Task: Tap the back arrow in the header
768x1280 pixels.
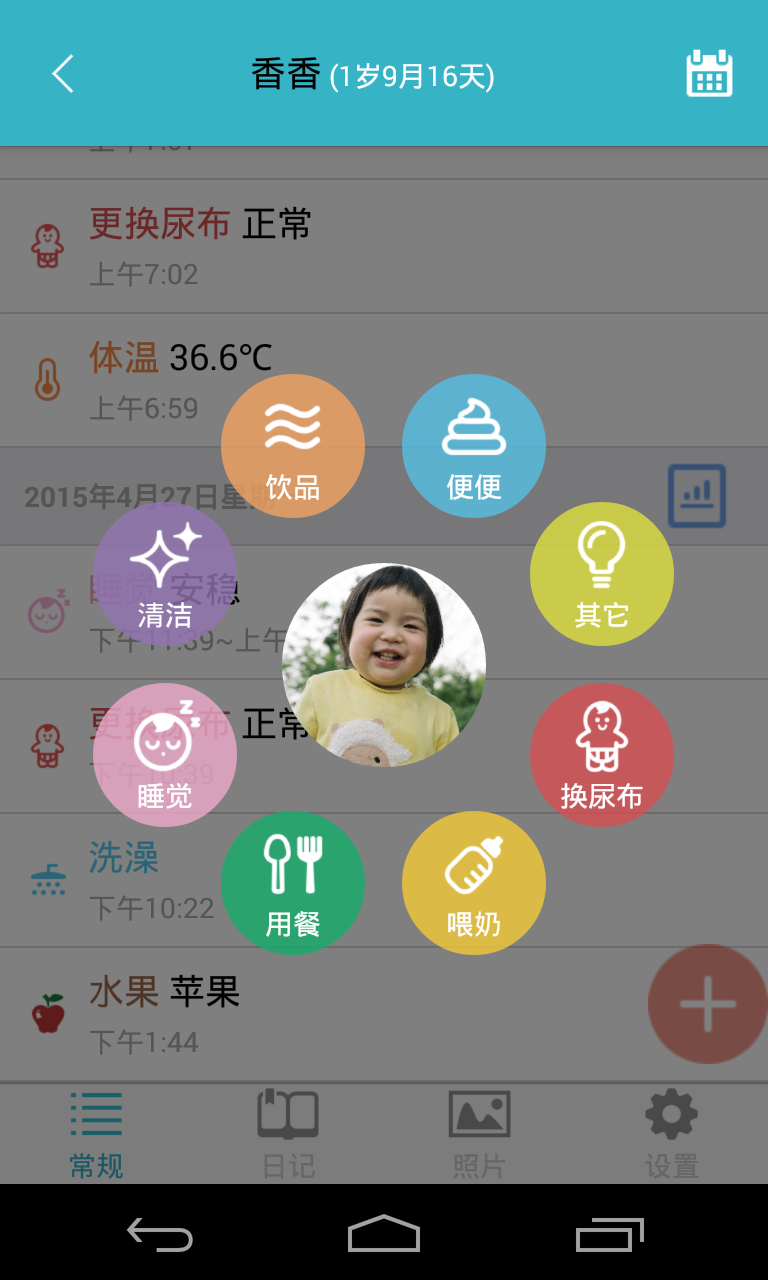Action: tap(63, 74)
